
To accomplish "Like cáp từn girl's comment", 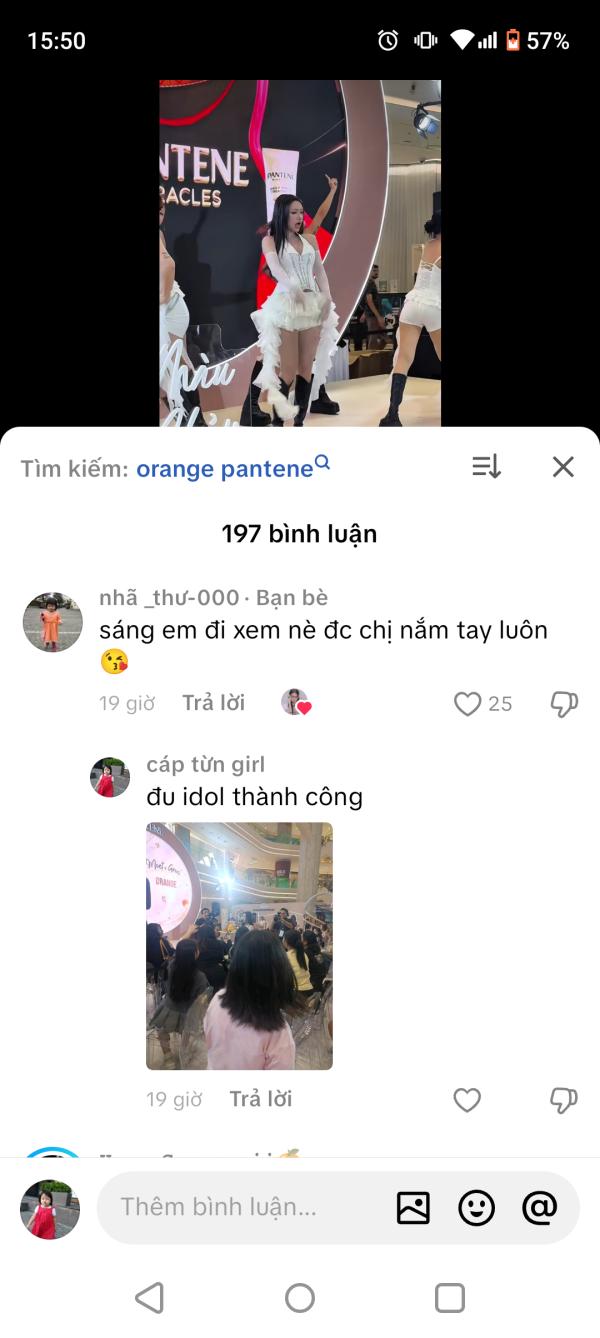I will click(467, 1100).
